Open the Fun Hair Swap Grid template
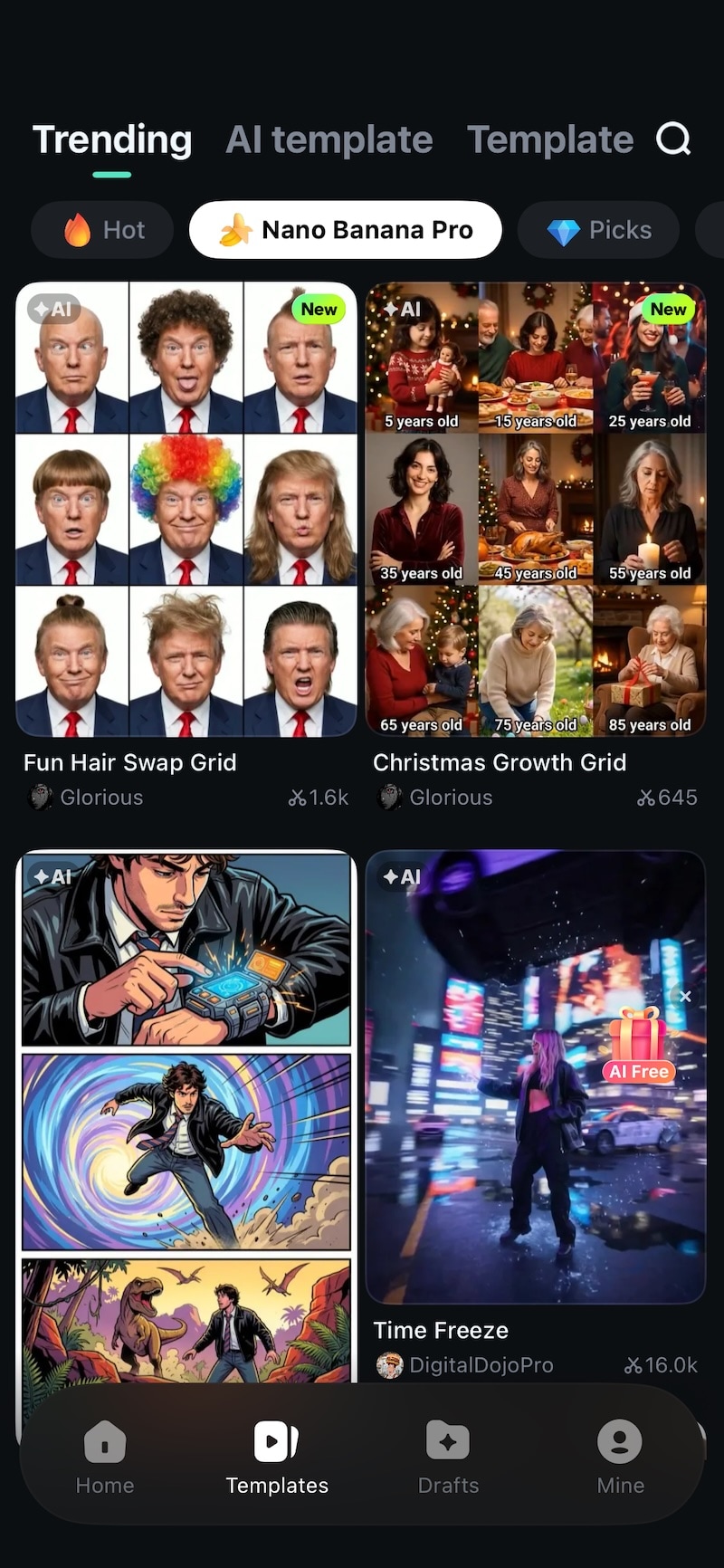The image size is (724, 1568). click(x=186, y=509)
